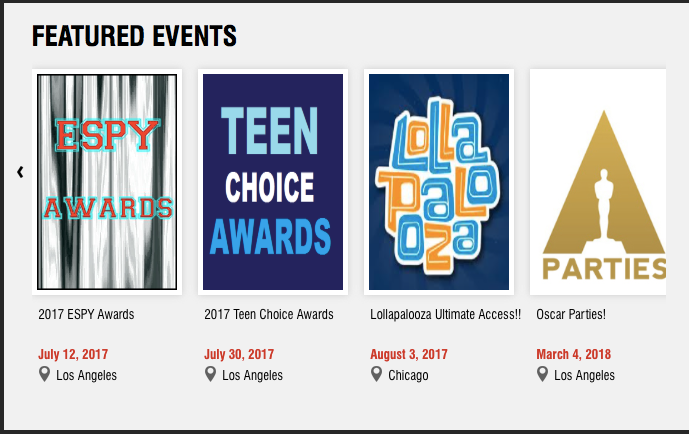Show previous featured events with left arrow

tap(20, 172)
